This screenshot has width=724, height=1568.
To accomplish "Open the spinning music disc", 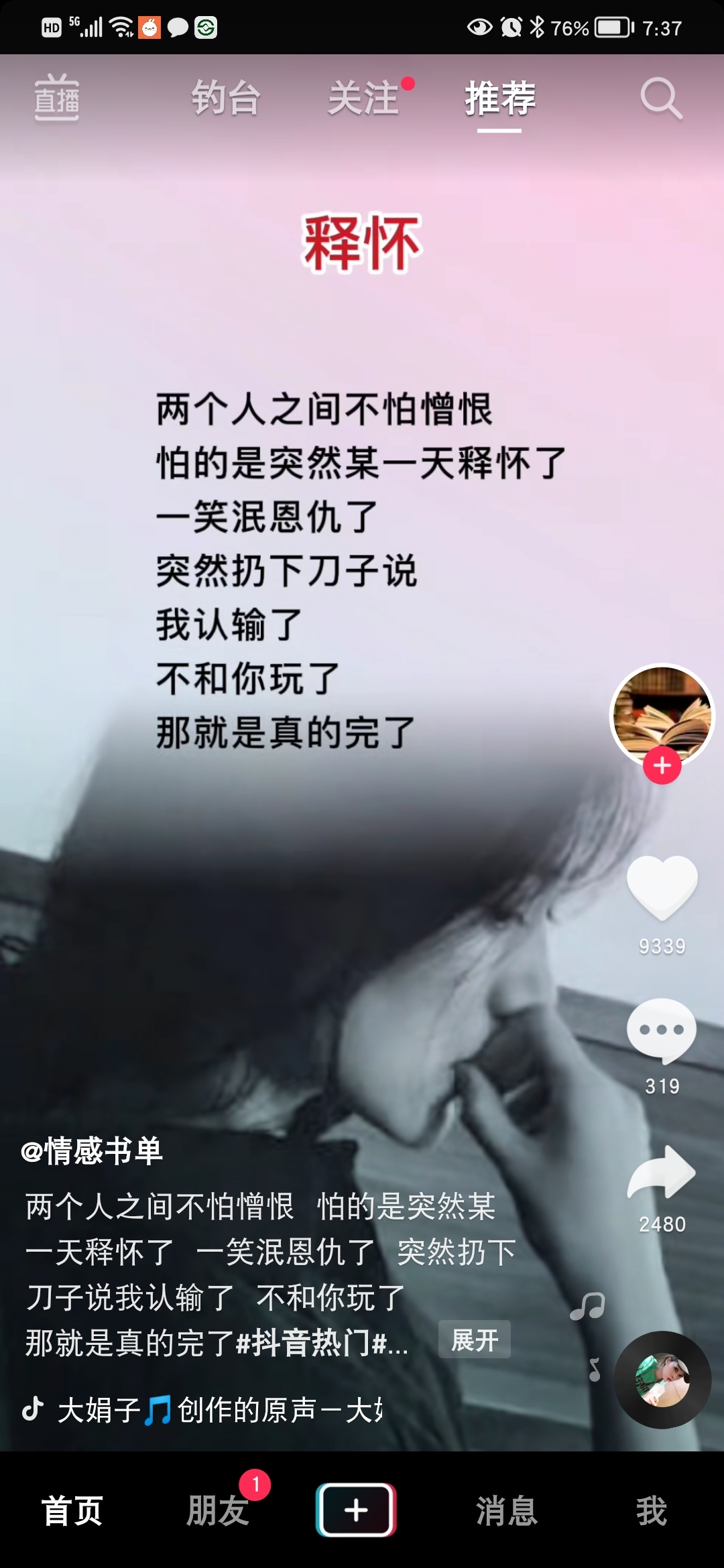I will pos(662,1380).
